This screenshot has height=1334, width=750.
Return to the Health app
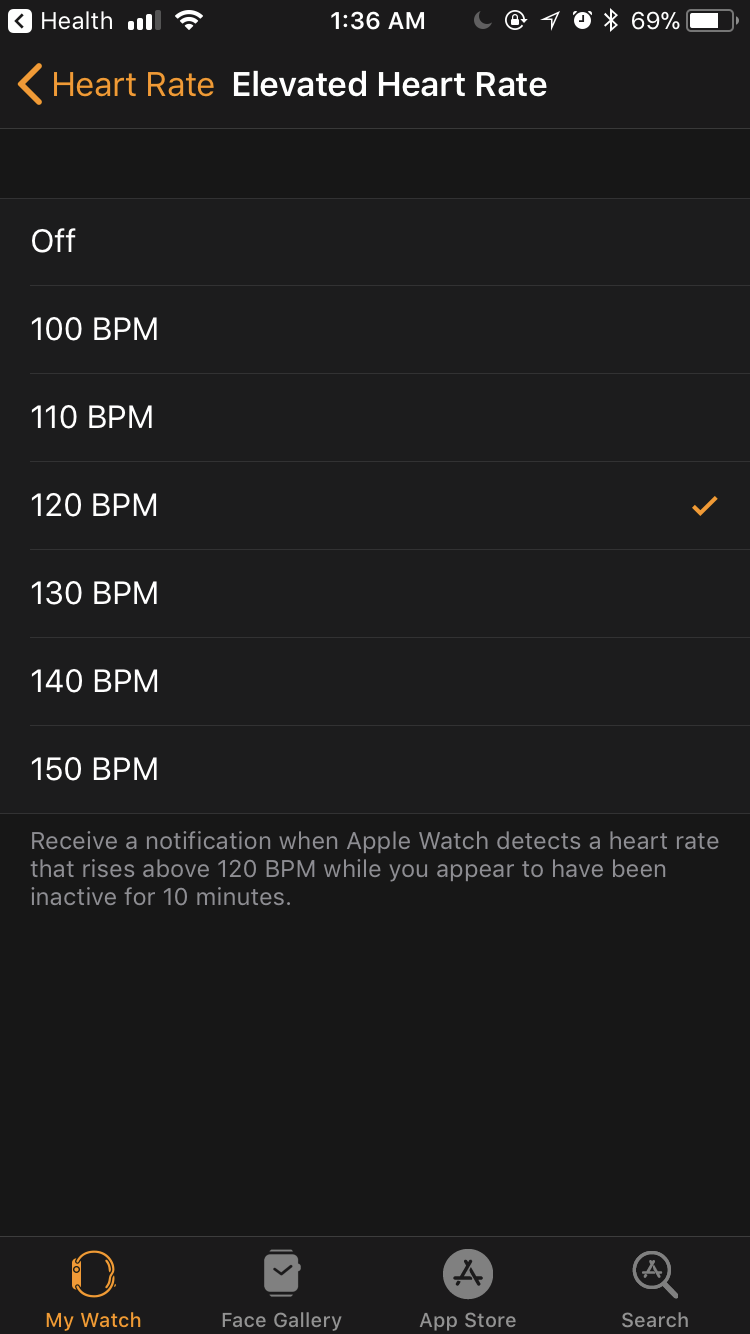click(60, 20)
